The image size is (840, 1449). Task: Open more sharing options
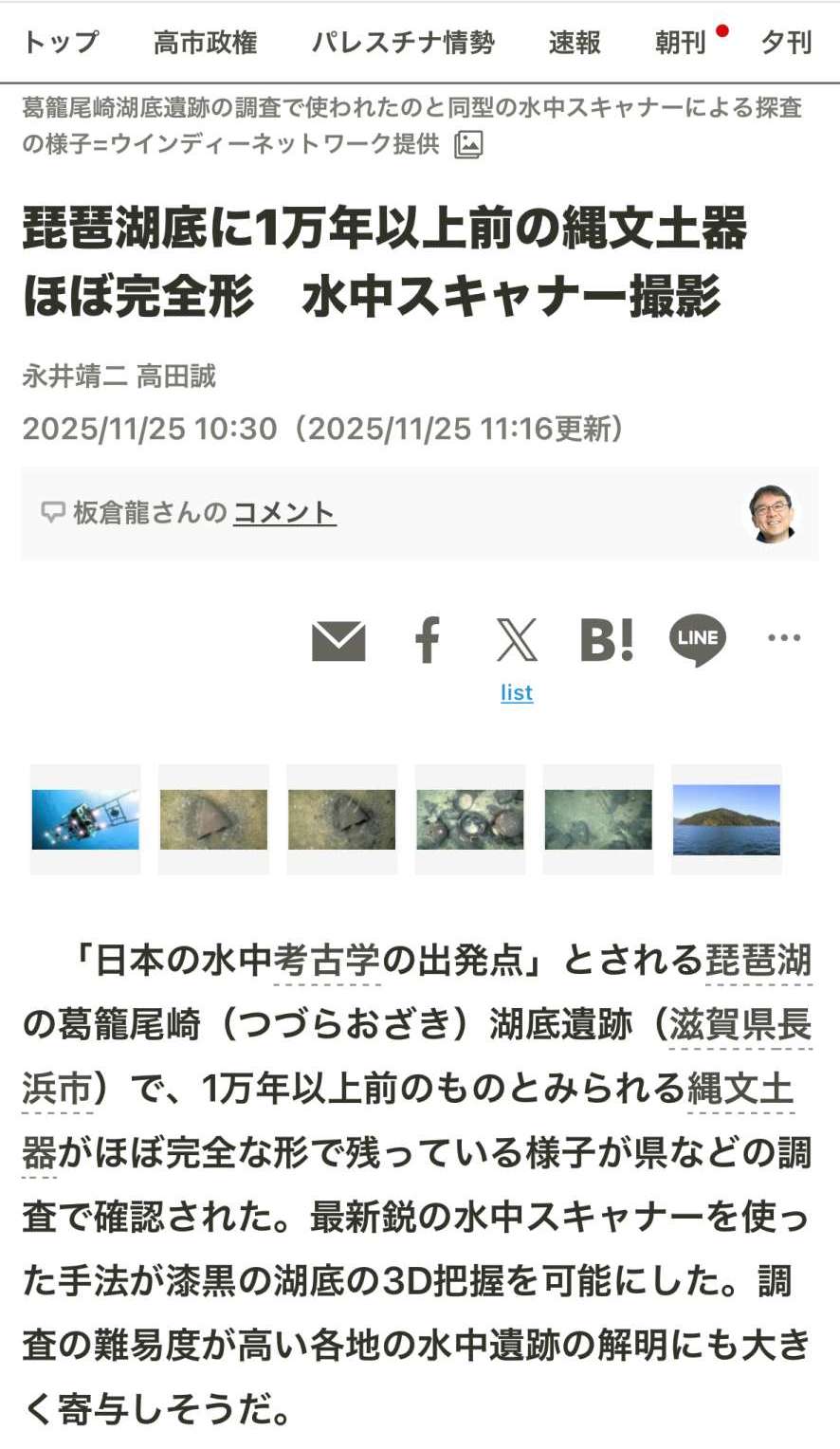[784, 638]
